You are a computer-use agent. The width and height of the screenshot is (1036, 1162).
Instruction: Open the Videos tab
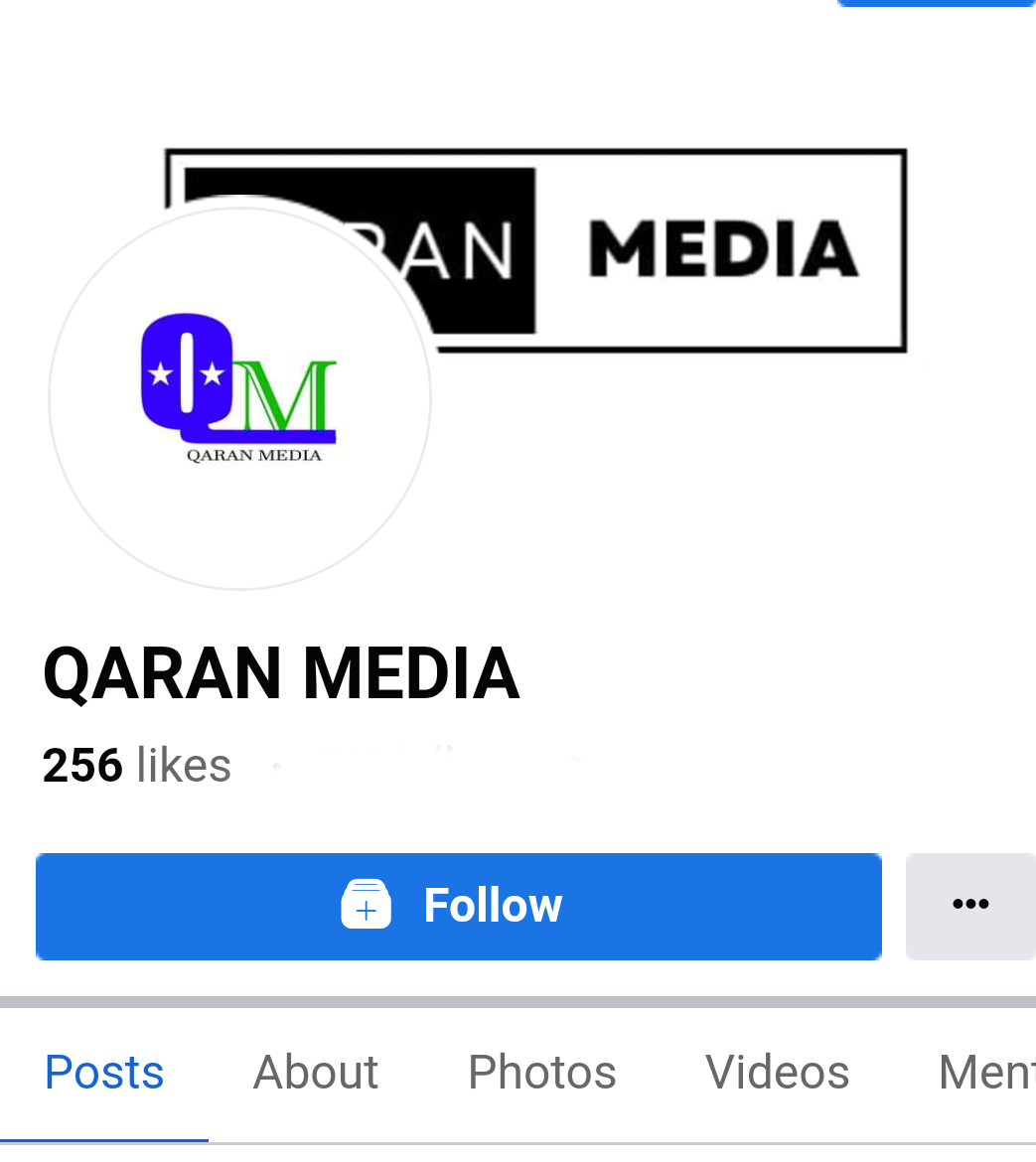pyautogui.click(x=778, y=1073)
